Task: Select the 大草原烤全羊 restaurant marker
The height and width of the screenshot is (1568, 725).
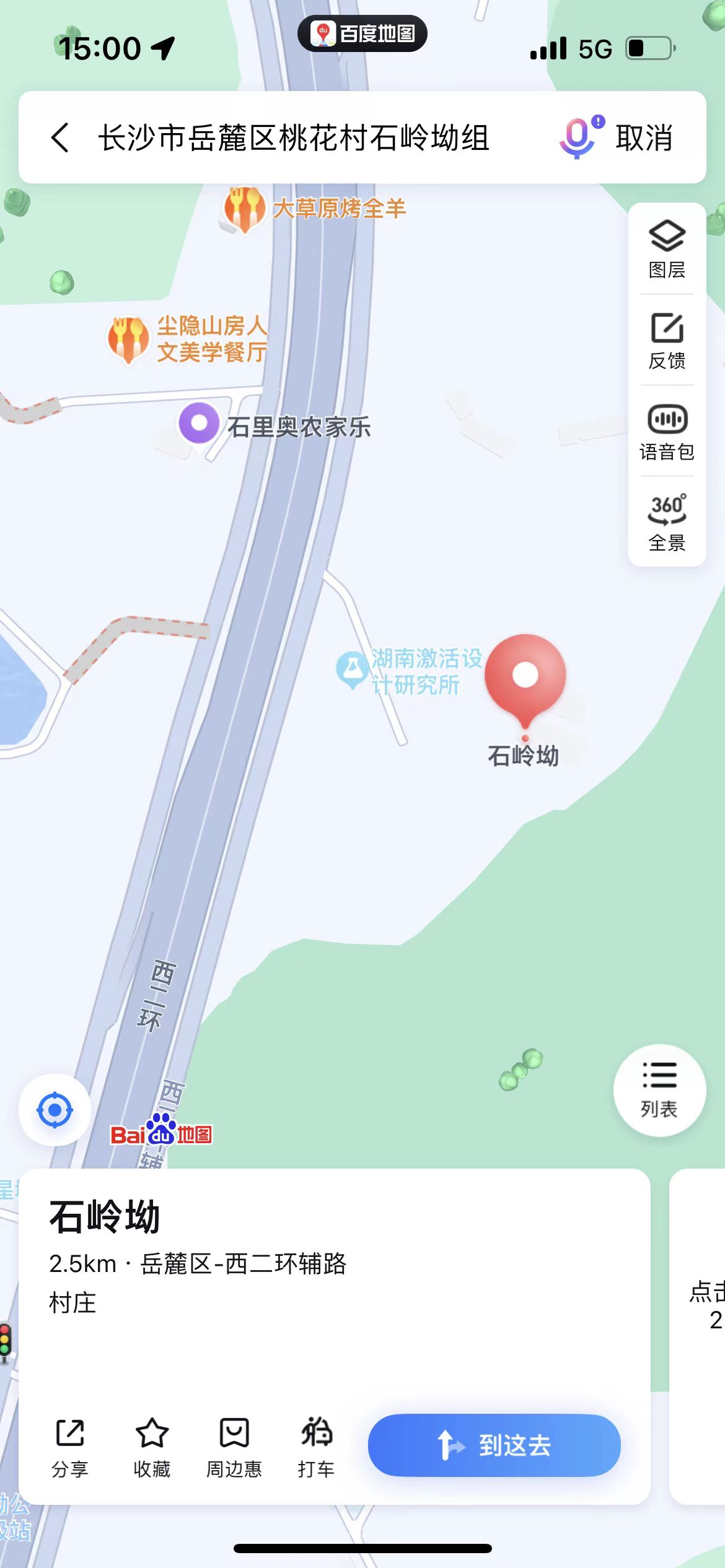Action: click(x=245, y=208)
